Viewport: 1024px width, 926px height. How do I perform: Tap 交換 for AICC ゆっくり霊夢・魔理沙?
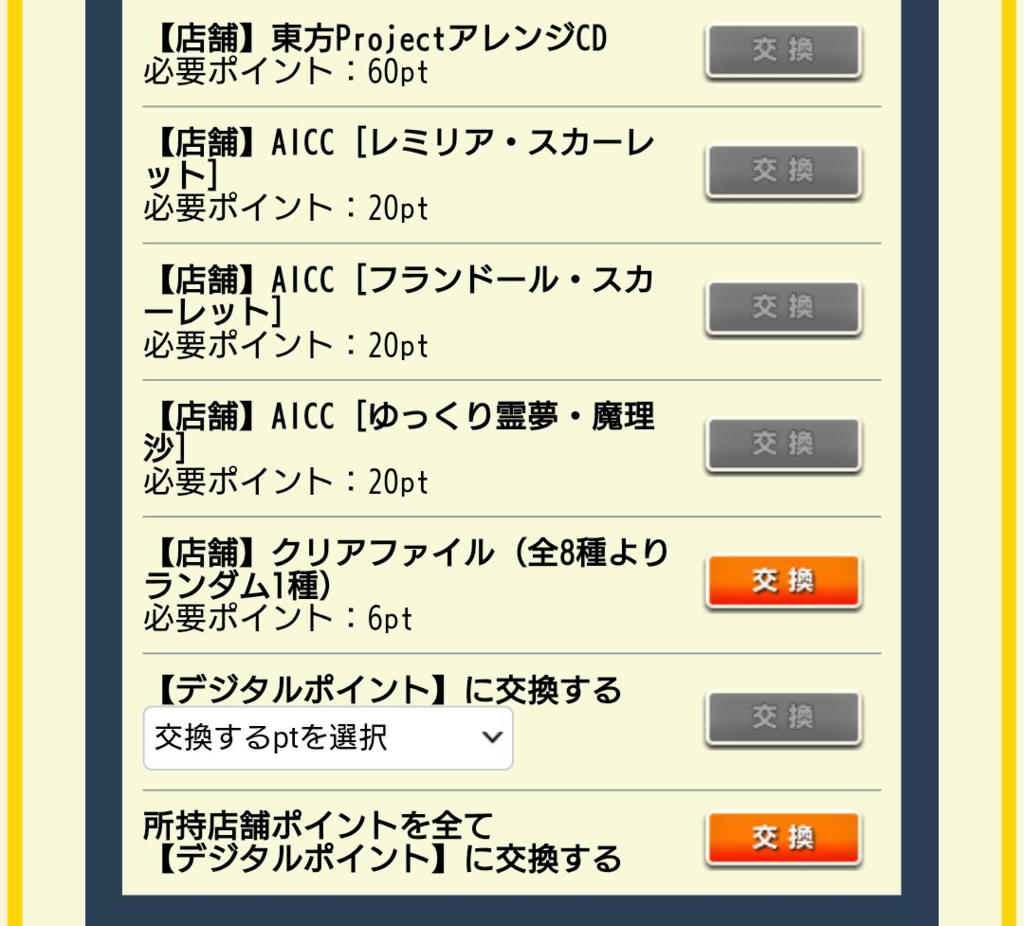(x=783, y=444)
